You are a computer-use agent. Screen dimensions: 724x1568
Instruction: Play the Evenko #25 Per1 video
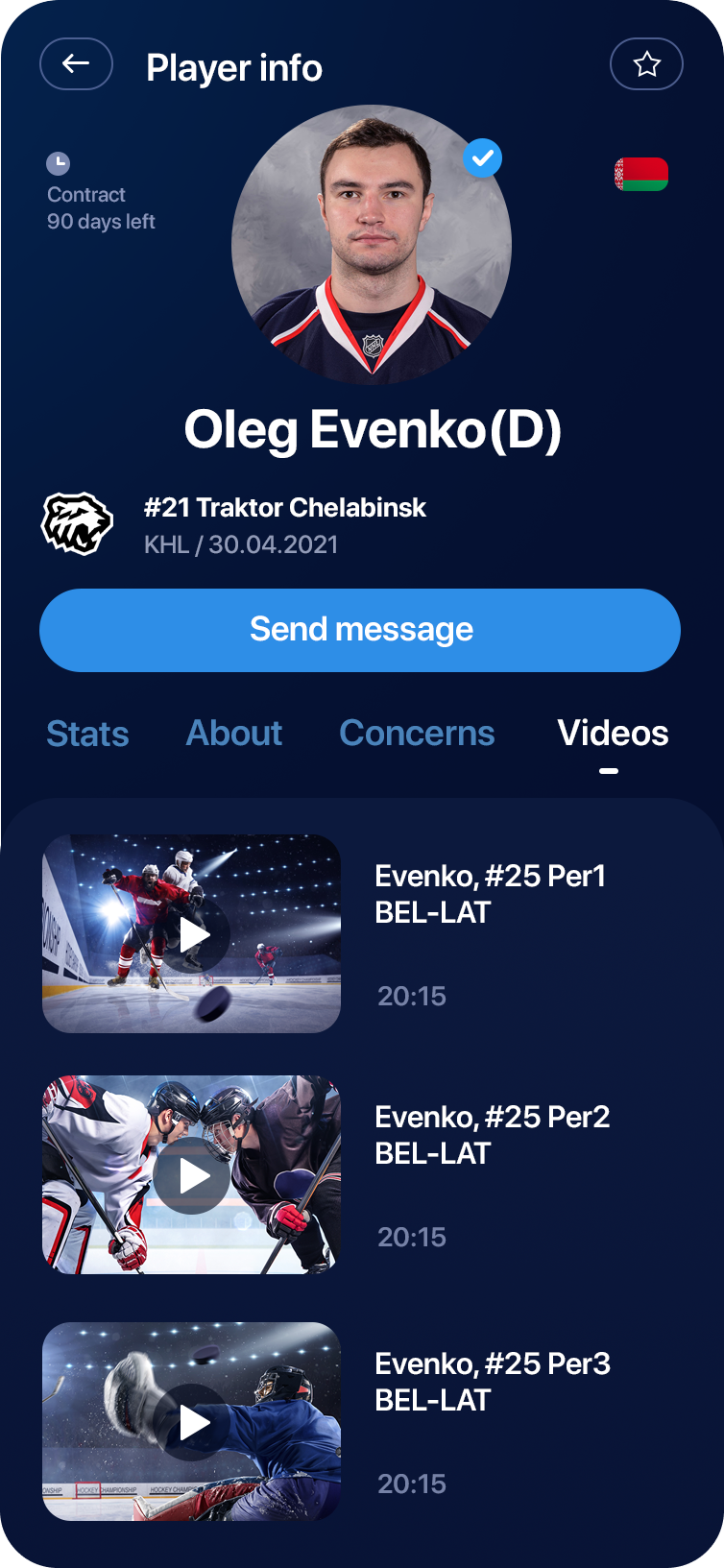coord(192,934)
